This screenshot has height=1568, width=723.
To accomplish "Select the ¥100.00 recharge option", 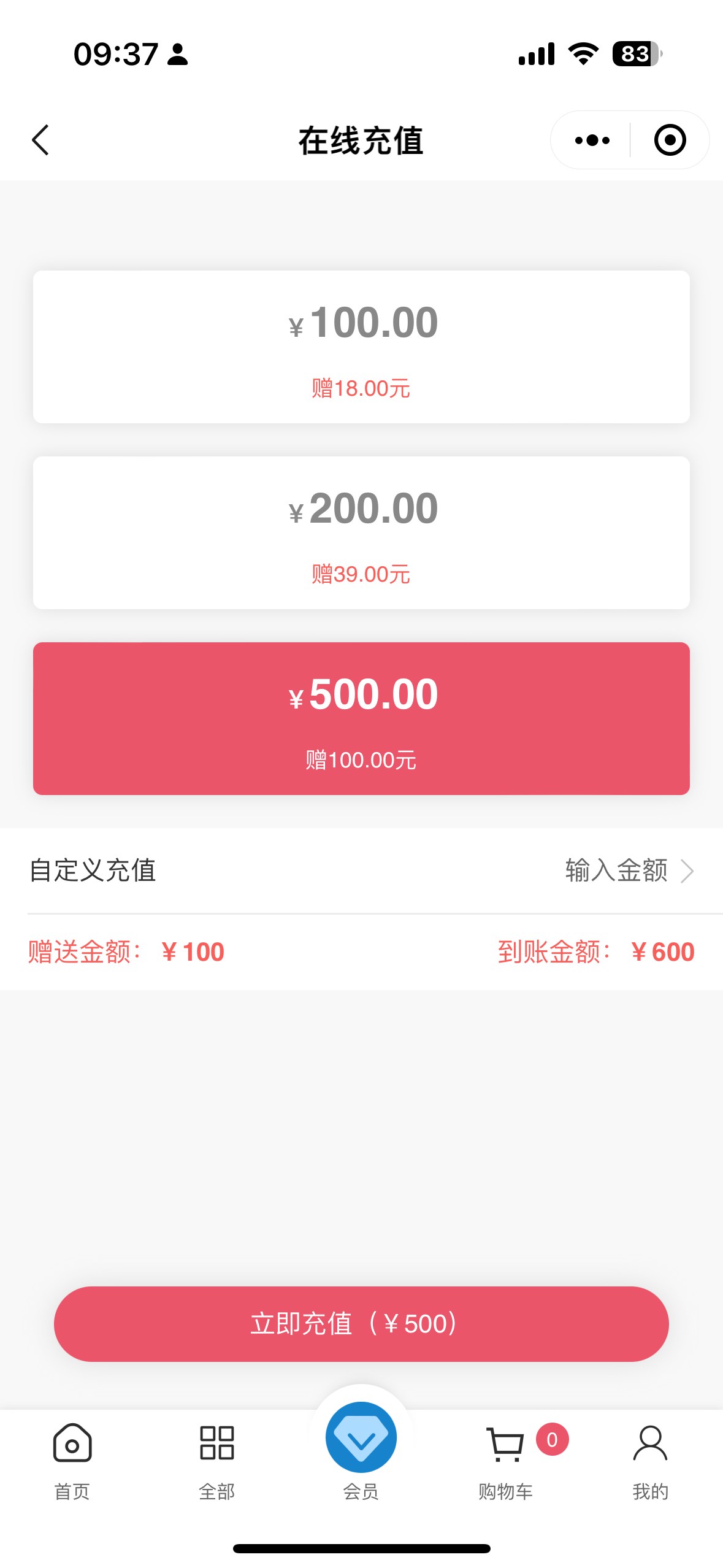I will coord(361,347).
